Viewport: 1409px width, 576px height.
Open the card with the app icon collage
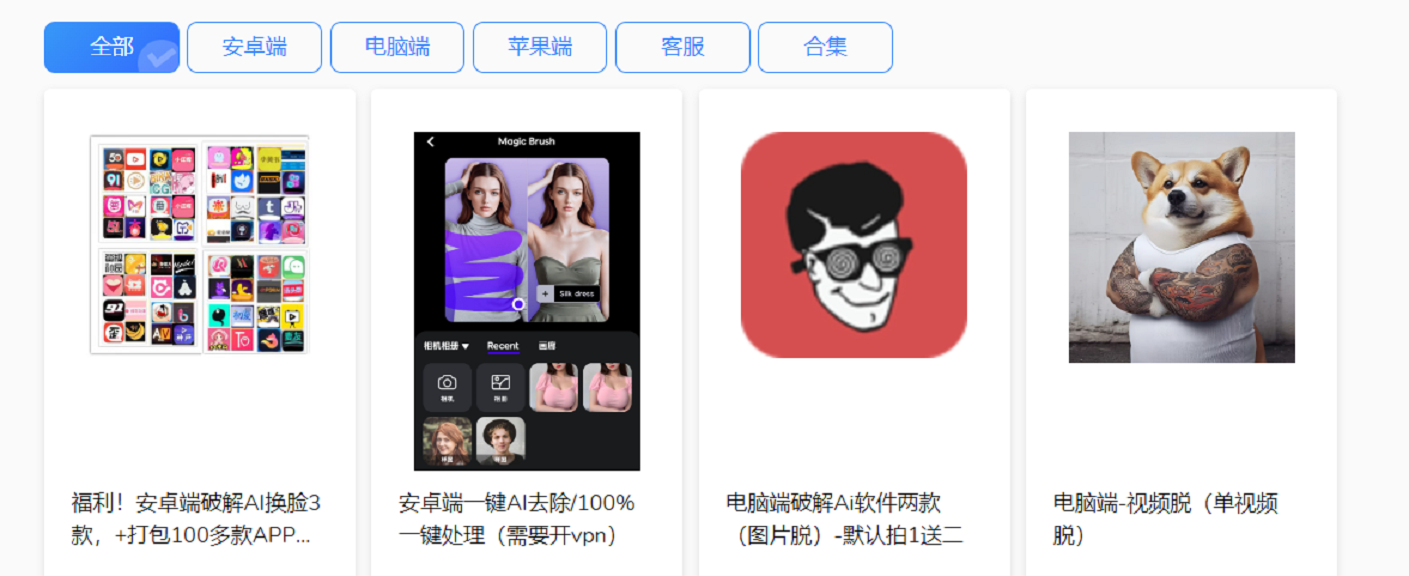[199, 245]
